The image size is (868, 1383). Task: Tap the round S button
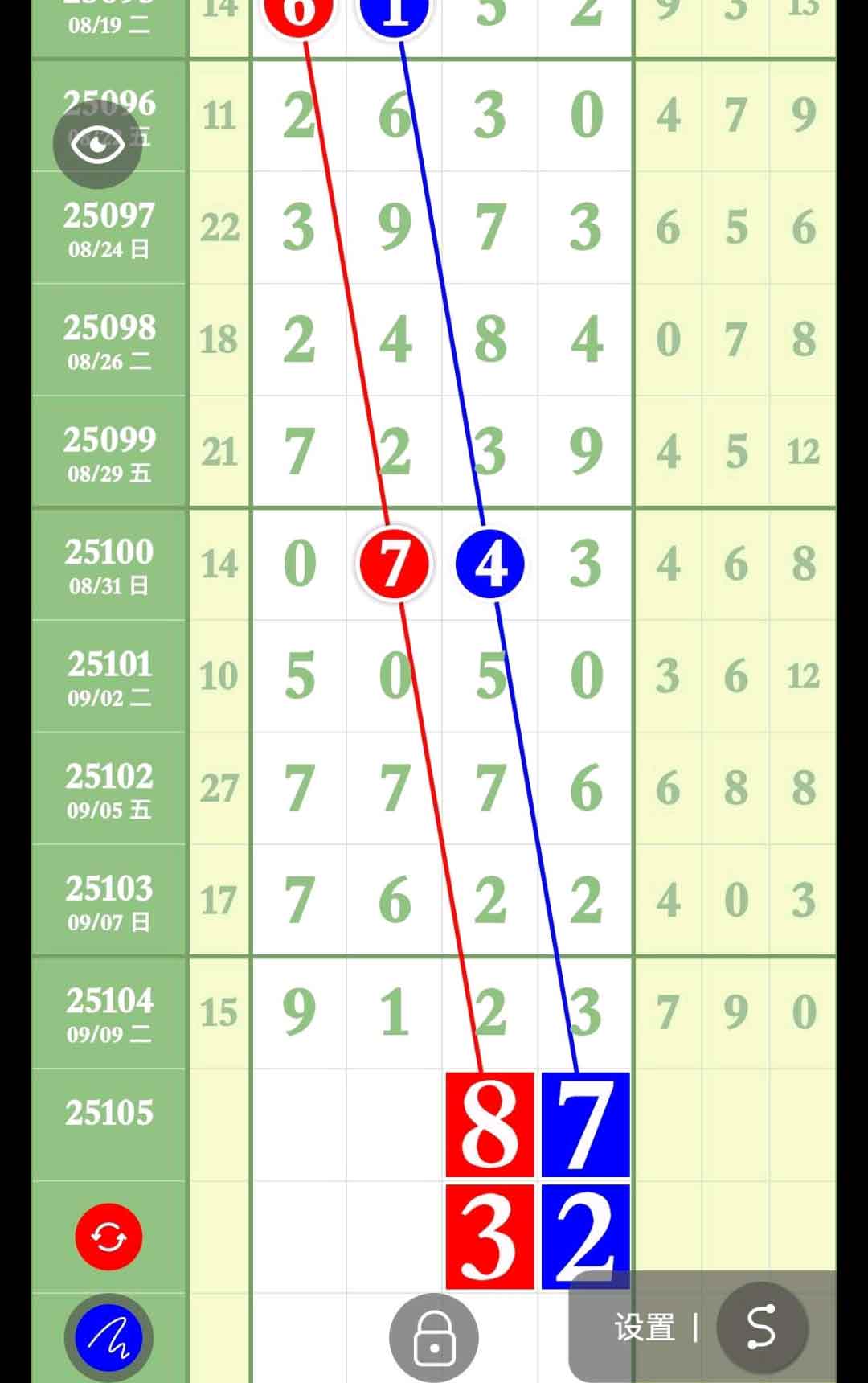click(761, 1327)
